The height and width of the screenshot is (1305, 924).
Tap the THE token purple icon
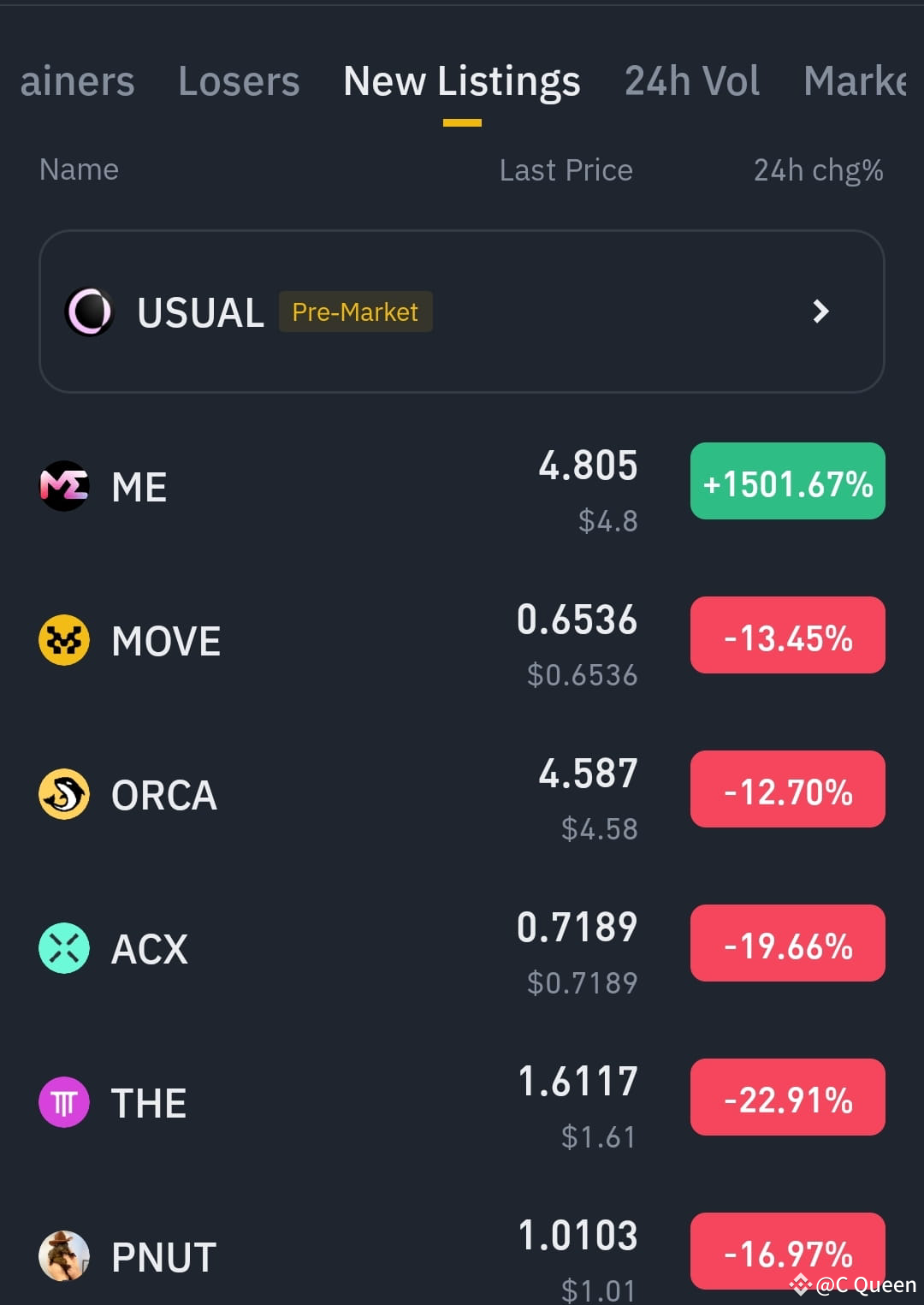(64, 1102)
